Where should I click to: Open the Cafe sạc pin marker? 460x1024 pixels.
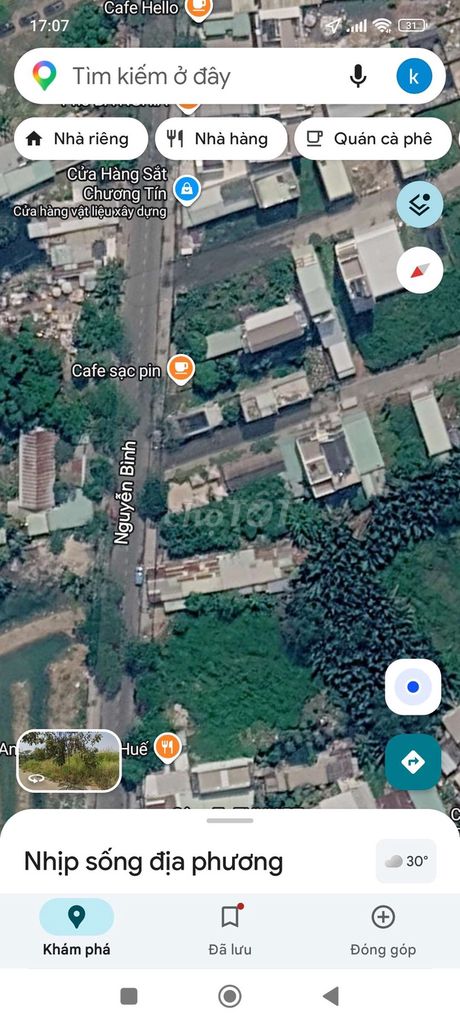tap(181, 370)
